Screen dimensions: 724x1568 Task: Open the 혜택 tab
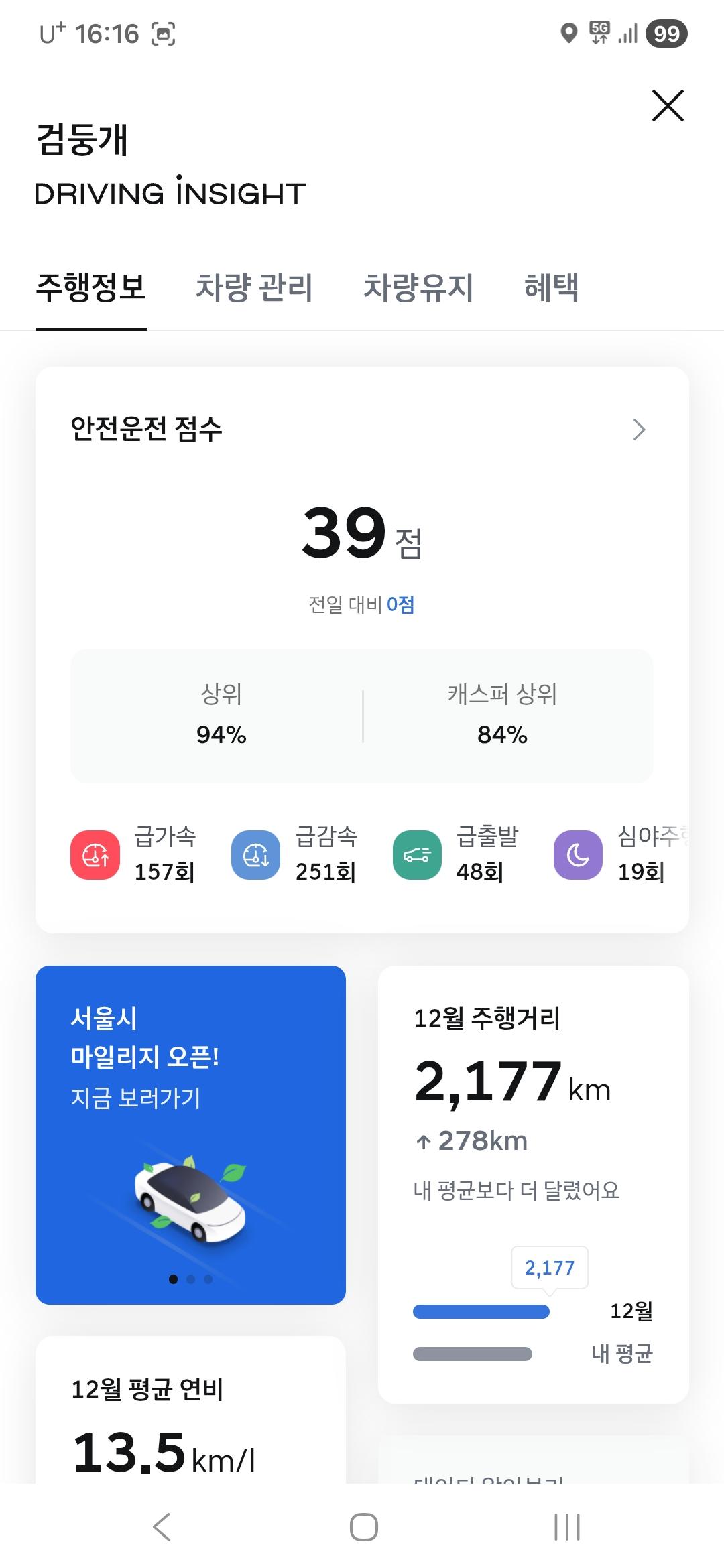click(551, 288)
